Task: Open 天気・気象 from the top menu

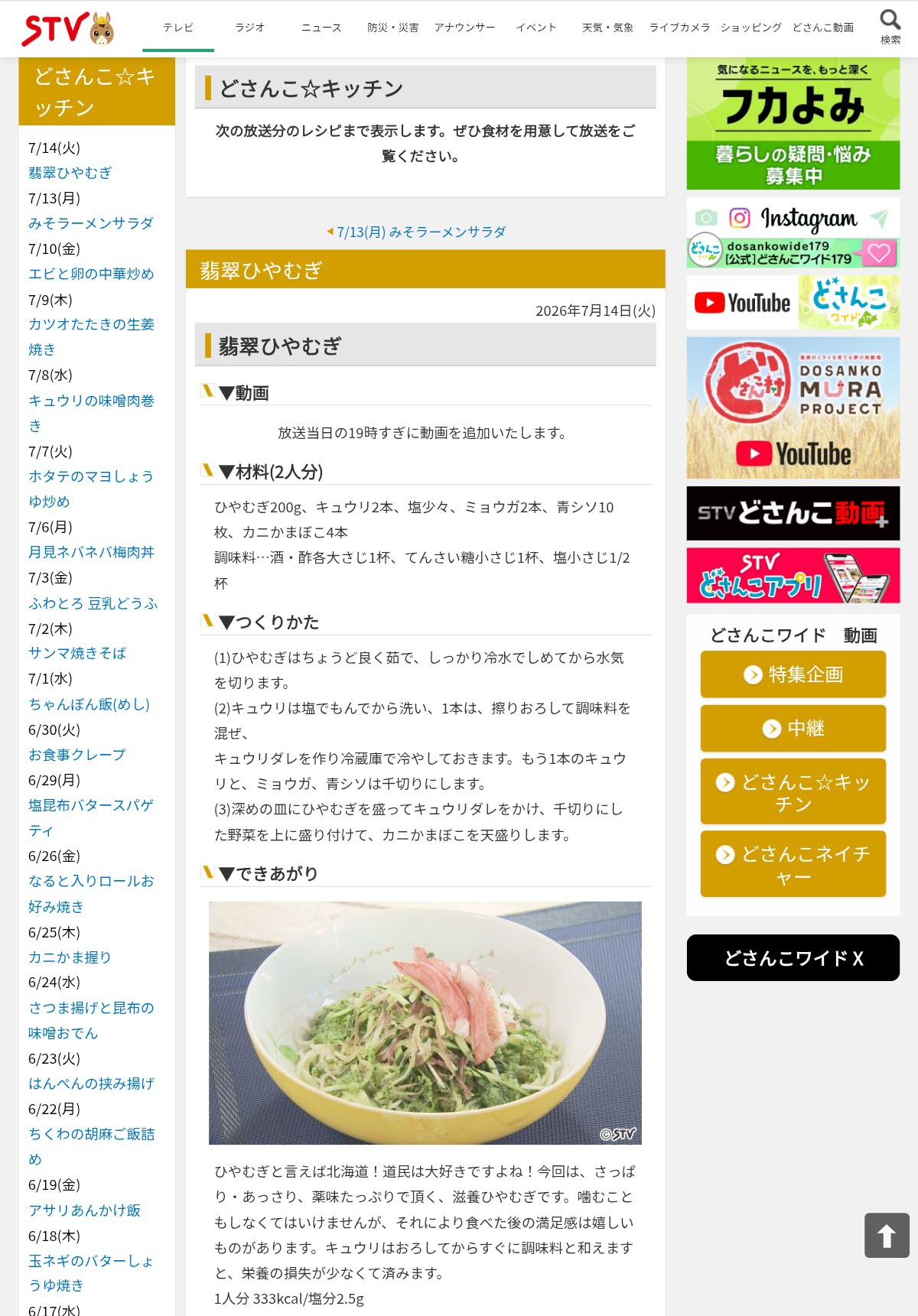Action: (x=607, y=28)
